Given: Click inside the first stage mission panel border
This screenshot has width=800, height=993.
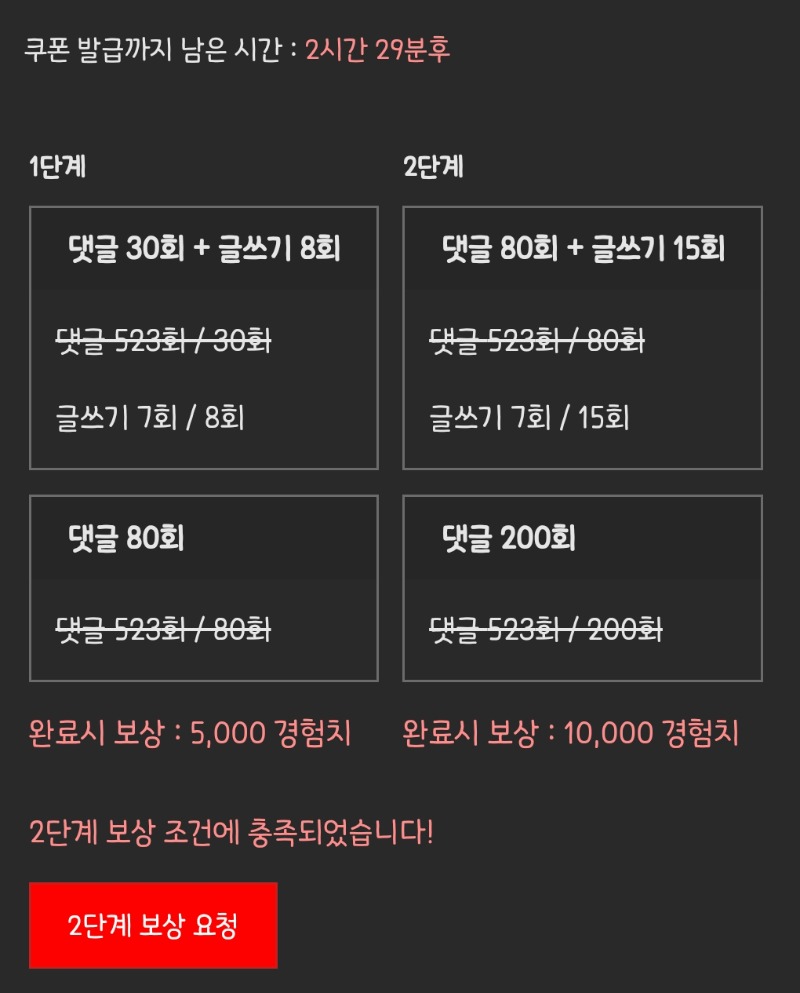Looking at the screenshot, I should [203, 336].
